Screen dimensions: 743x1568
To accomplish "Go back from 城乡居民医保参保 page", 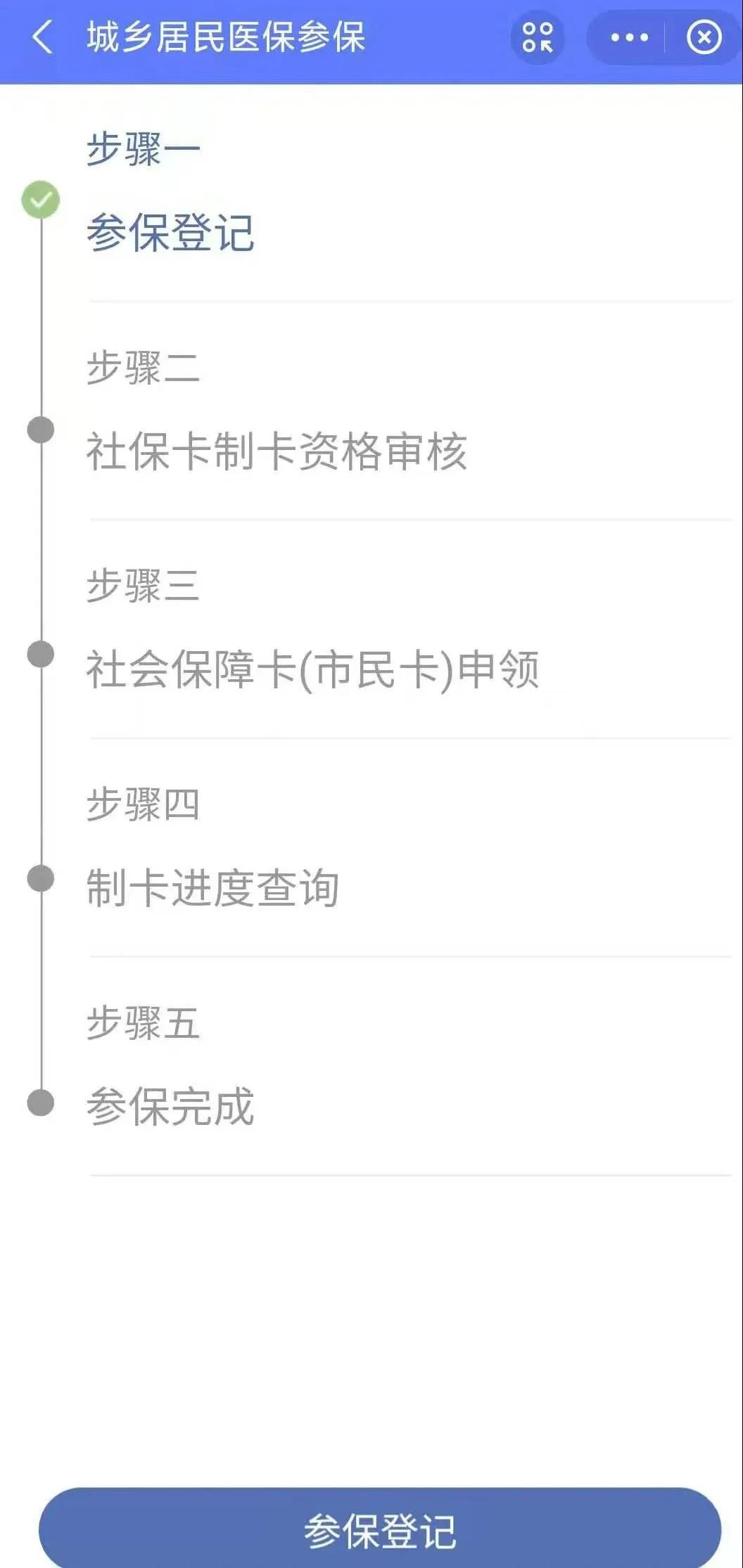I will pos(42,37).
